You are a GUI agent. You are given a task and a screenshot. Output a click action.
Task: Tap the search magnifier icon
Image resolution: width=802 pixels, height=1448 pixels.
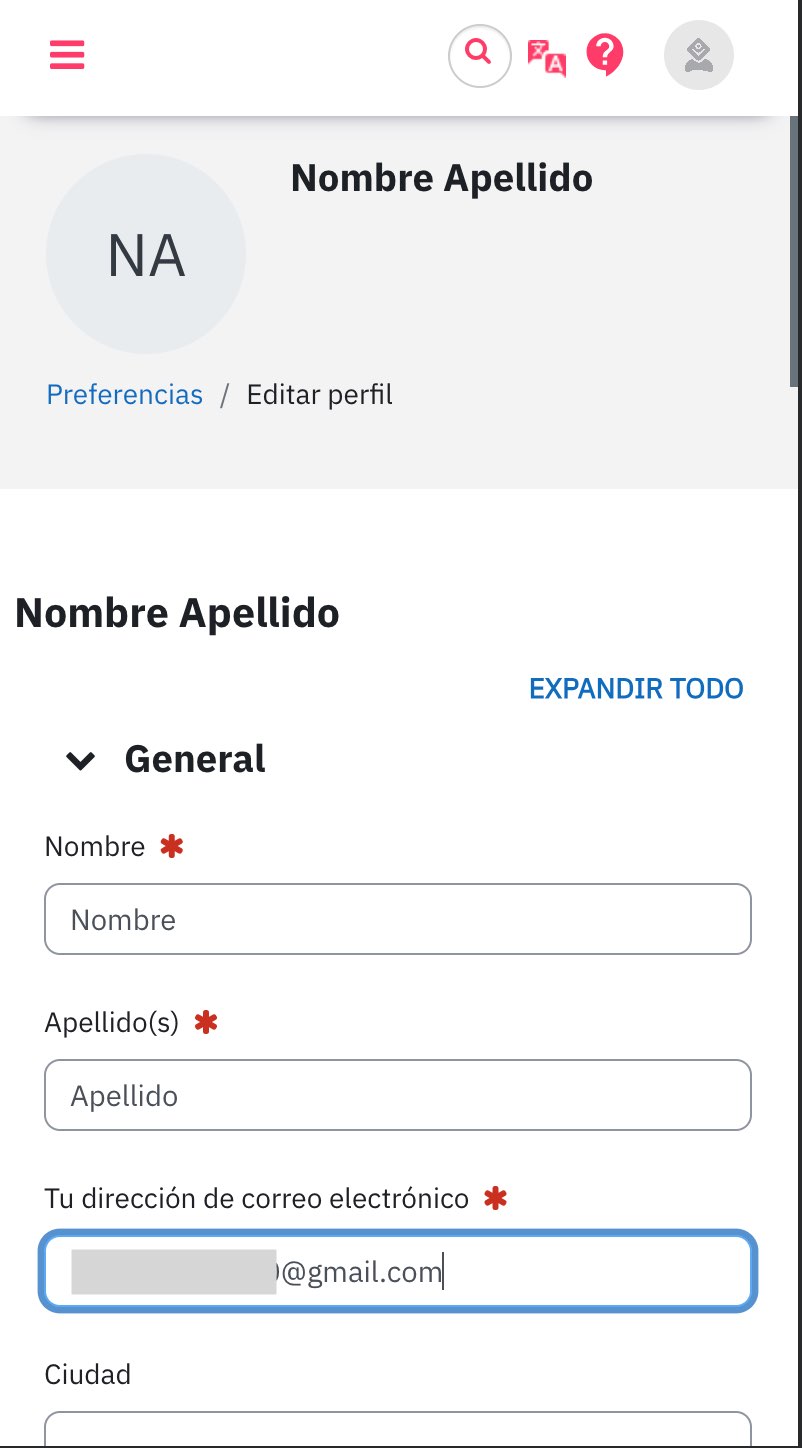(x=480, y=55)
